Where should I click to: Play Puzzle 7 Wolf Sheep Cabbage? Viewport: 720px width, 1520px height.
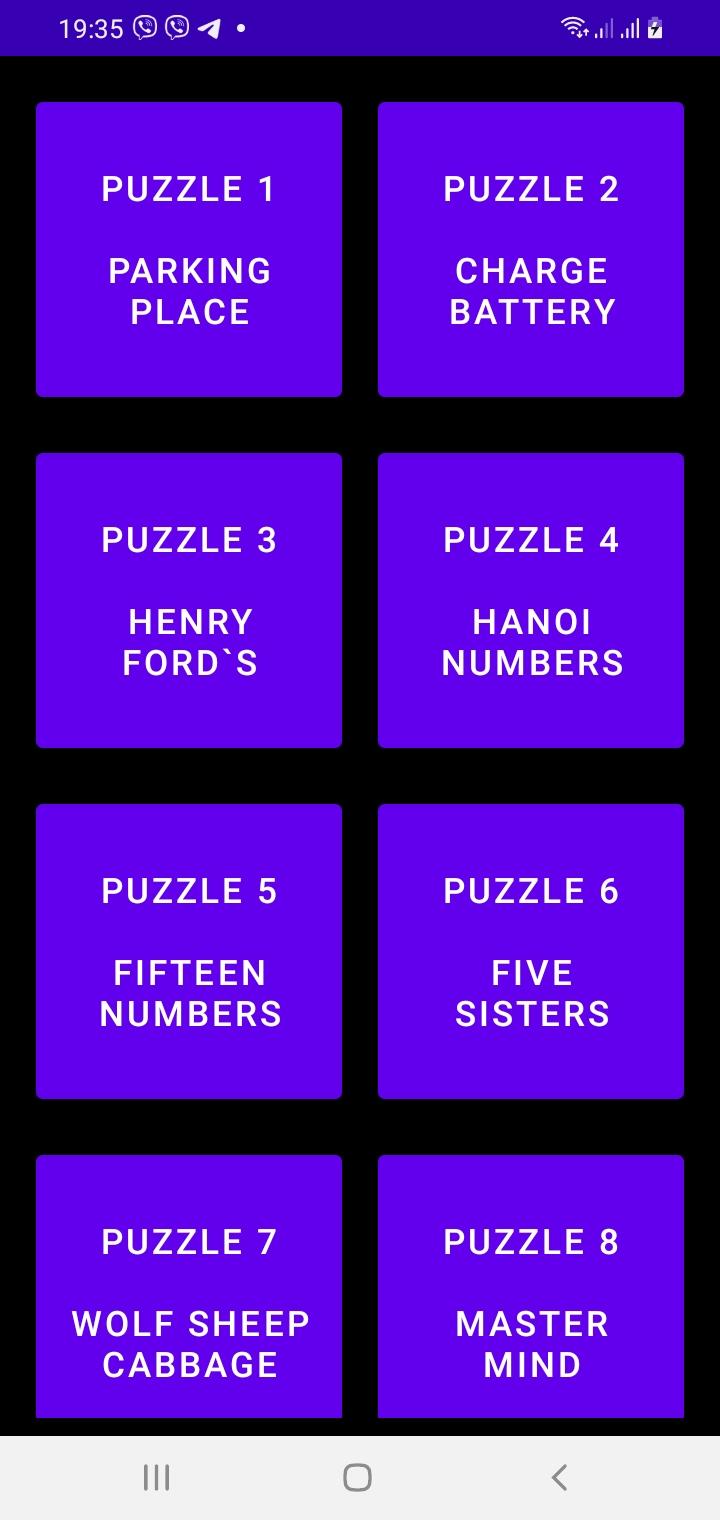(x=189, y=1290)
